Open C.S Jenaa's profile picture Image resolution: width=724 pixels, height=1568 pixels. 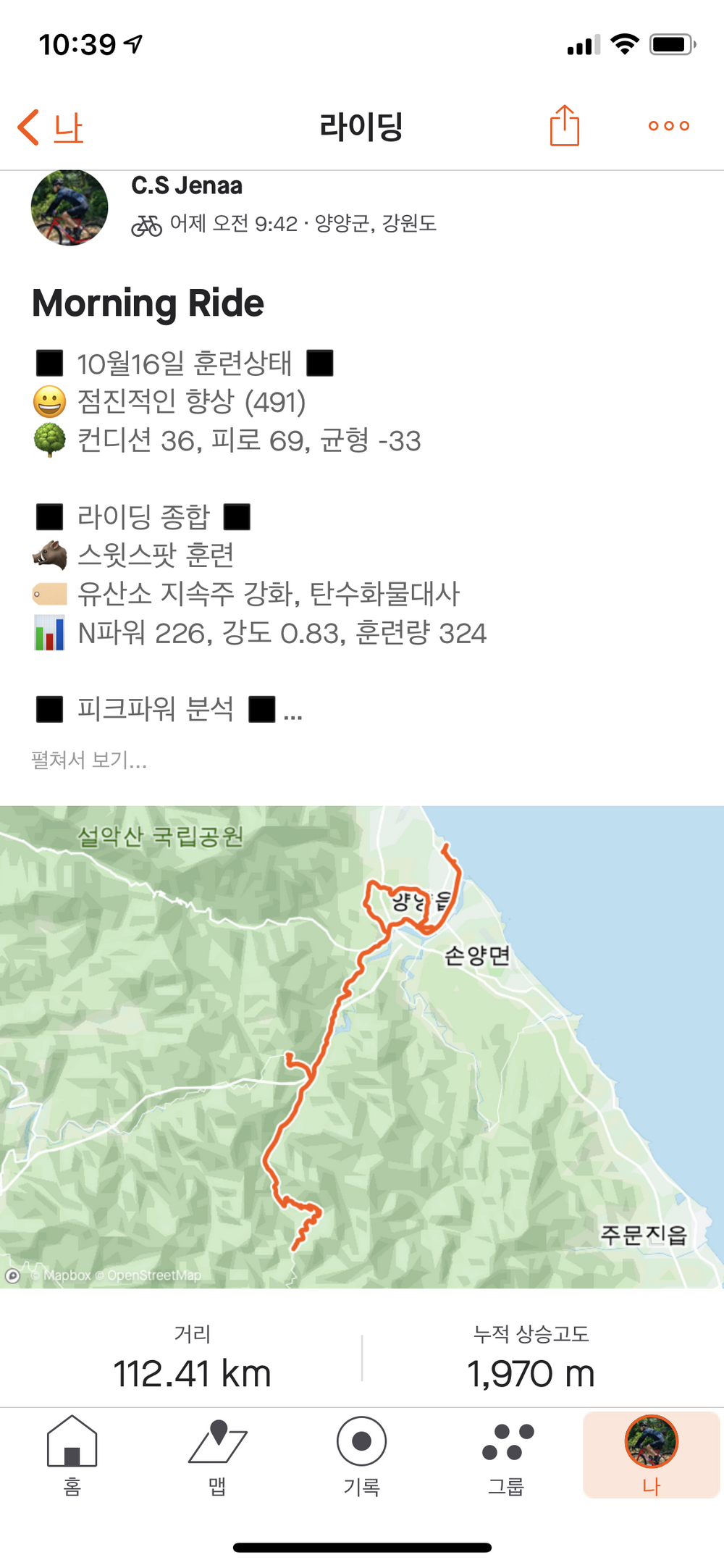[70, 208]
